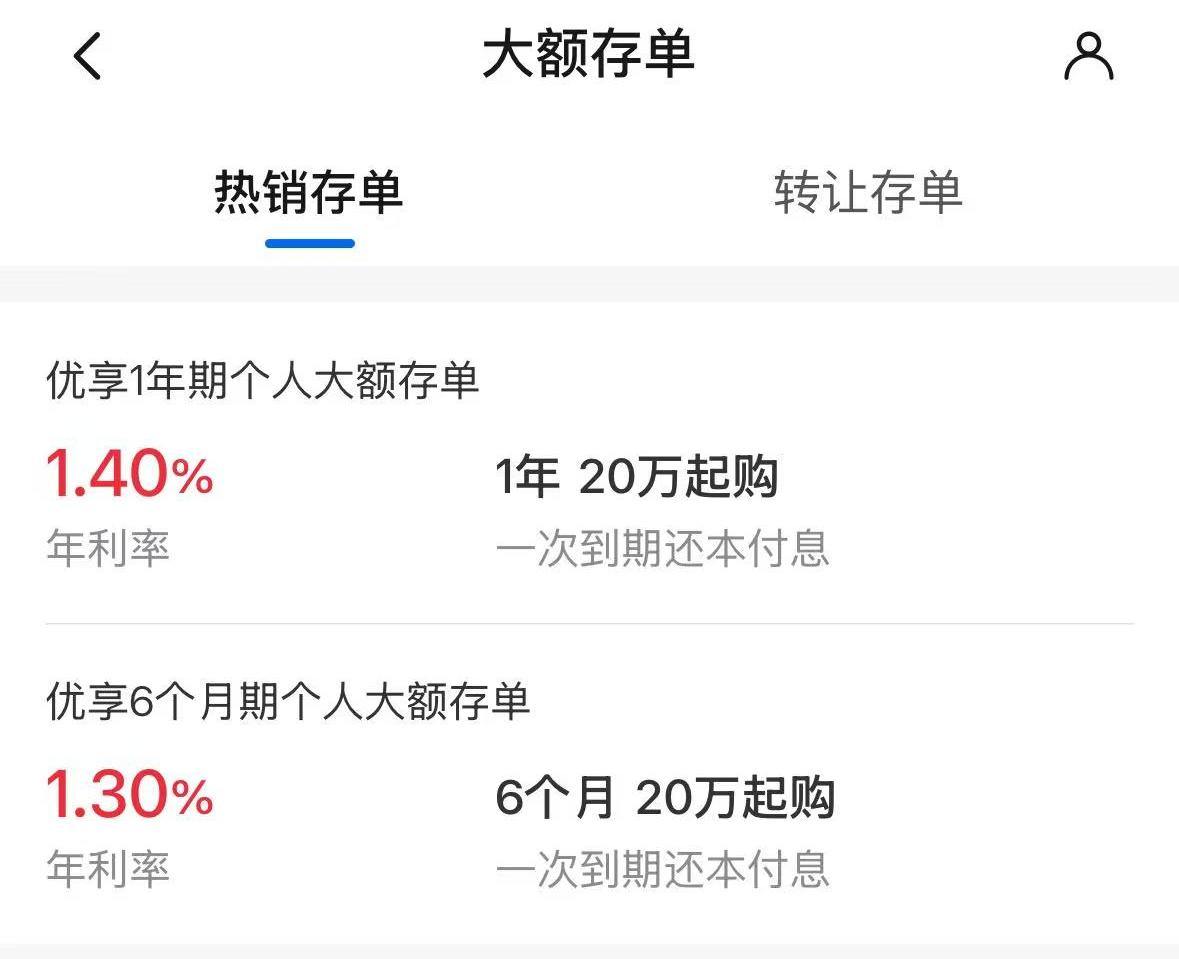Image resolution: width=1179 pixels, height=959 pixels.
Task: Open the user profile icon
Action: pos(1088,56)
